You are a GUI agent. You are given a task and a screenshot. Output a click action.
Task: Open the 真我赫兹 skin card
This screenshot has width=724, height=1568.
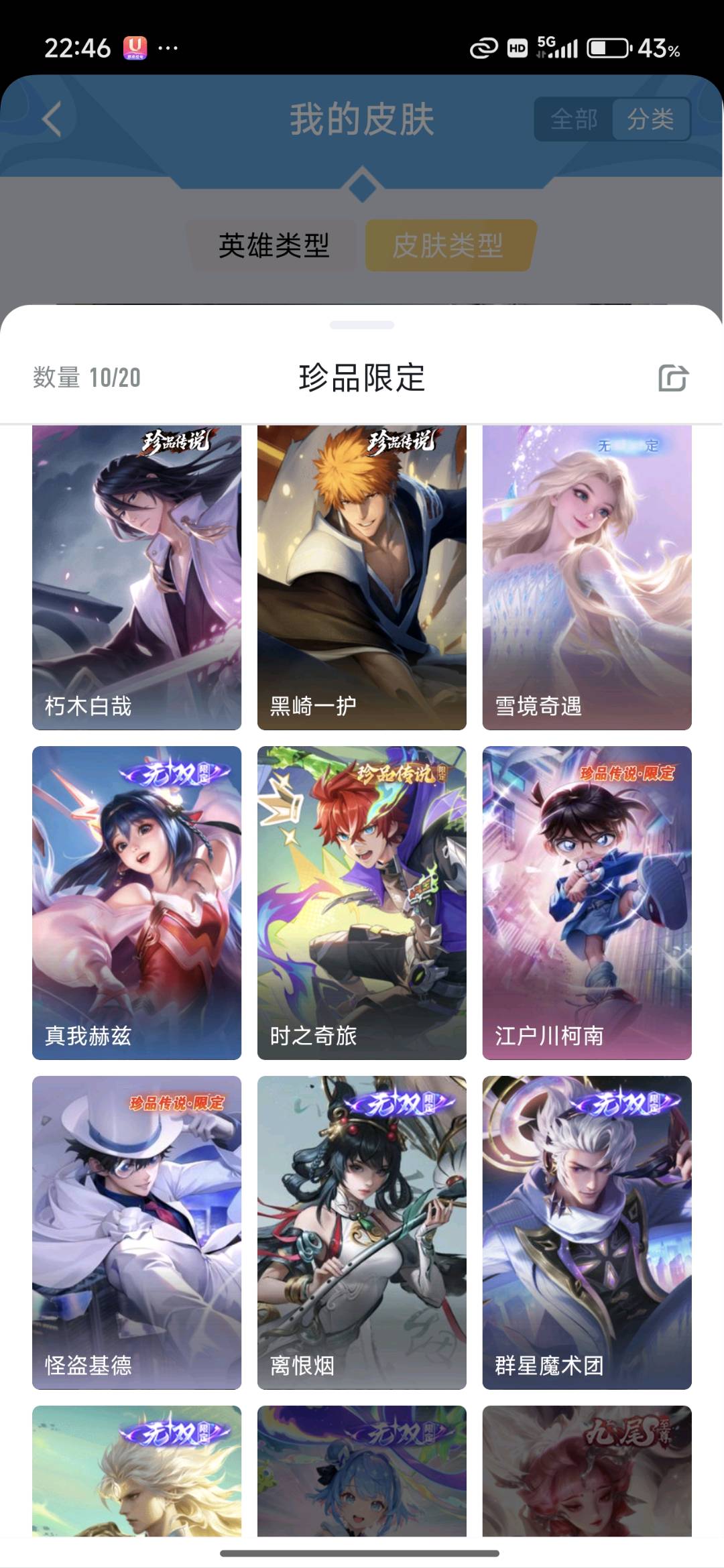pos(137,902)
